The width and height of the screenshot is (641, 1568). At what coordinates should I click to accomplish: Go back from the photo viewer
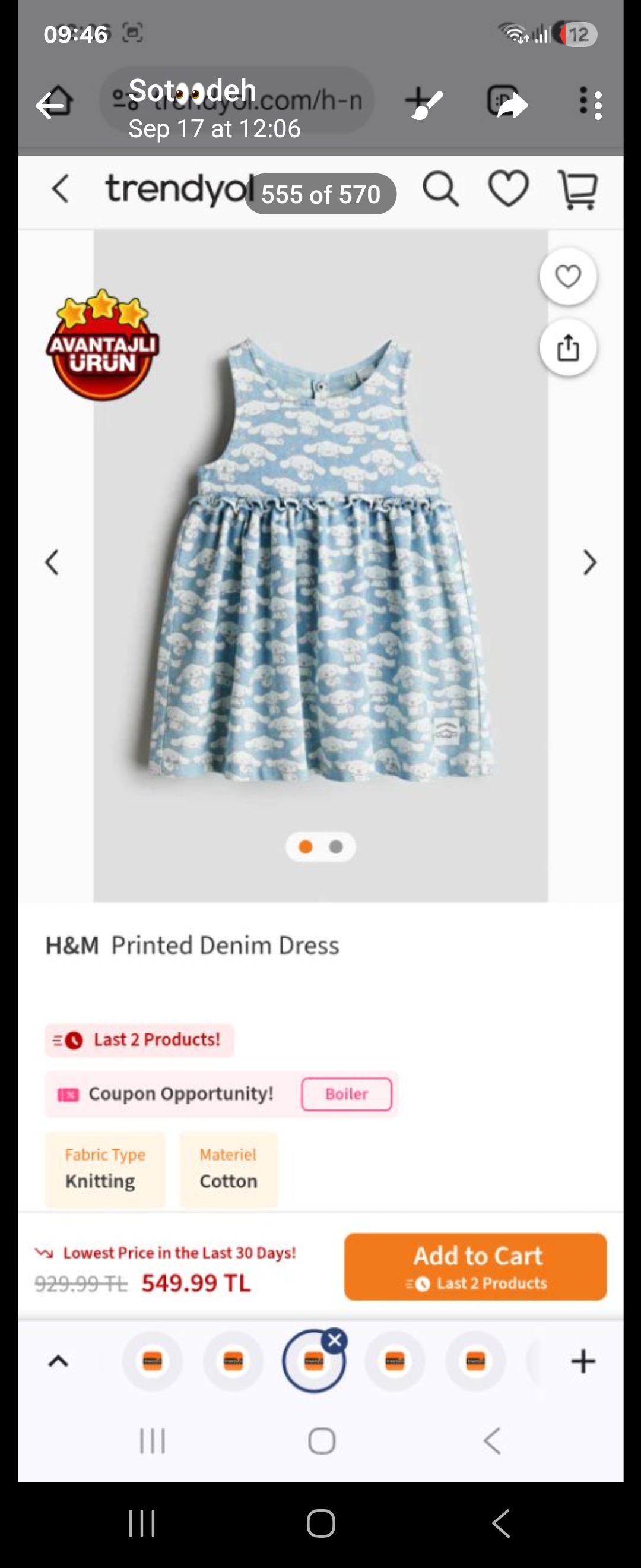point(51,105)
